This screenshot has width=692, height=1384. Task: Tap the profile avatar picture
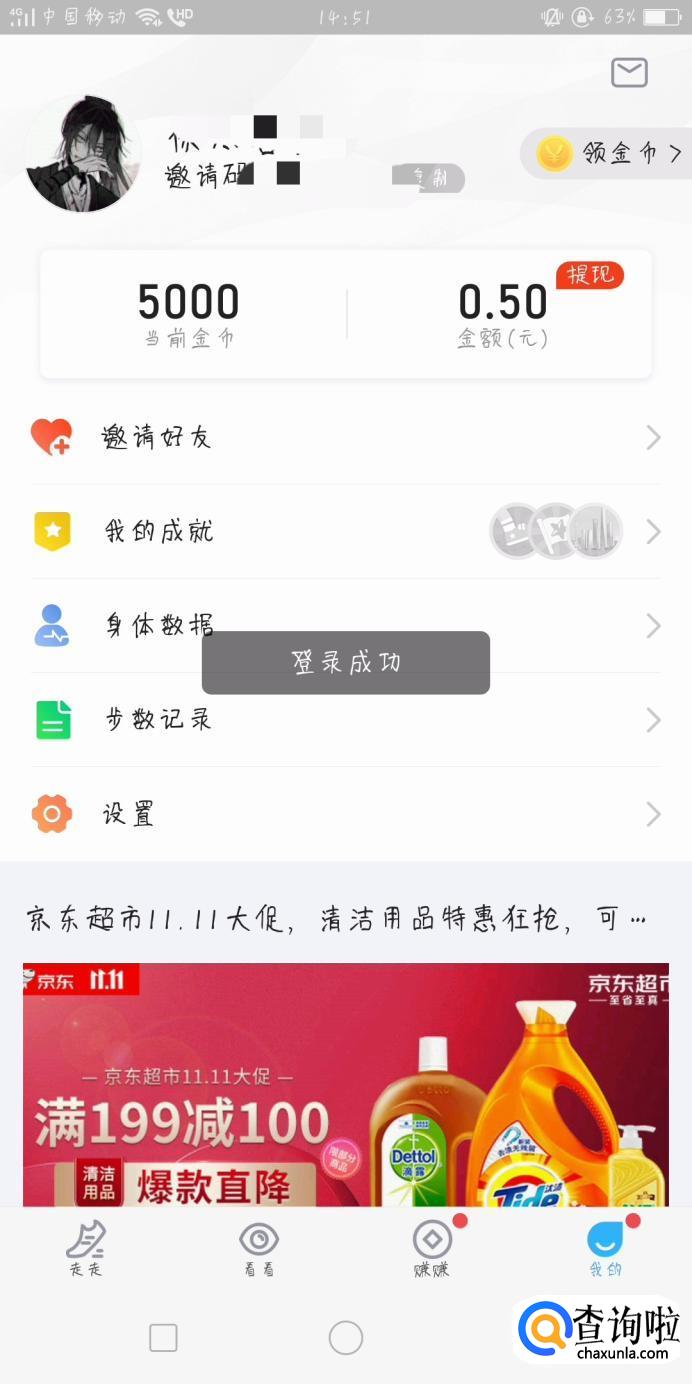click(82, 153)
